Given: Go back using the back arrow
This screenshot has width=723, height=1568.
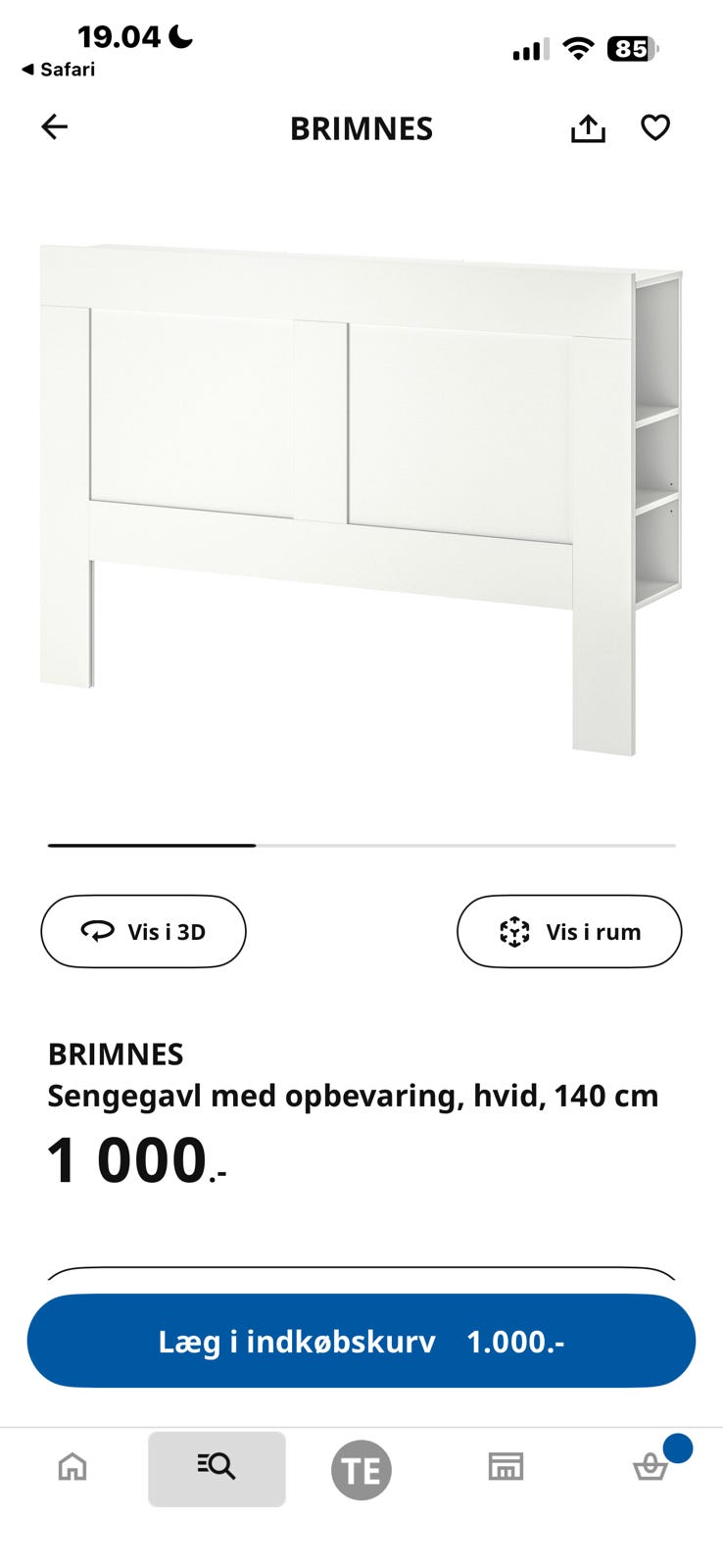Looking at the screenshot, I should [54, 126].
